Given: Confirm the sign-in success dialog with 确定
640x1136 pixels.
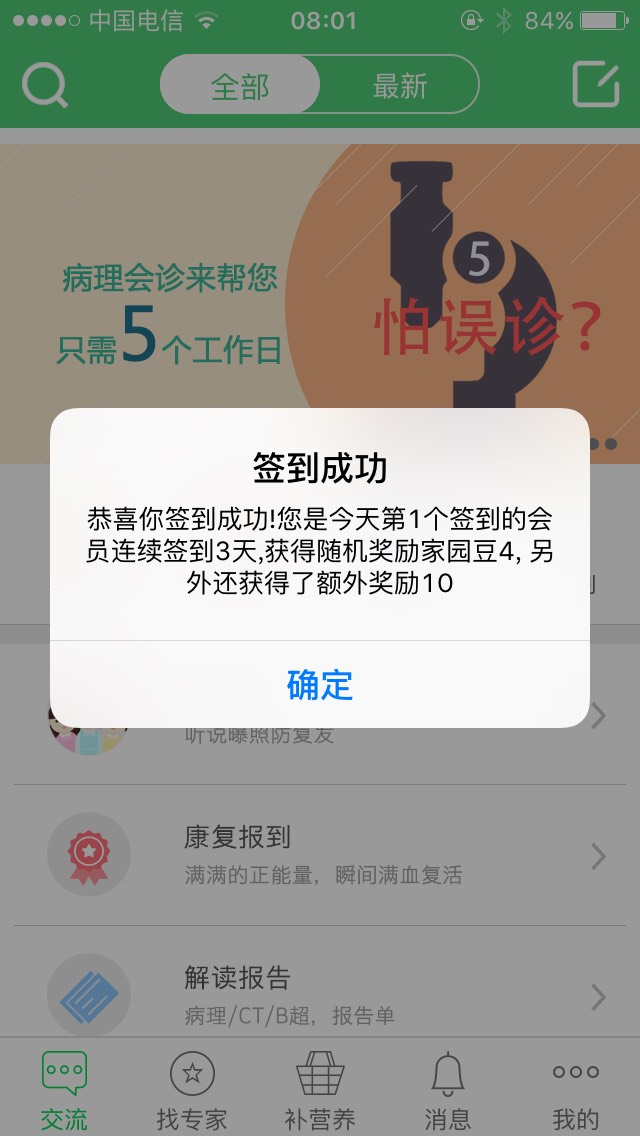Looking at the screenshot, I should pos(320,685).
